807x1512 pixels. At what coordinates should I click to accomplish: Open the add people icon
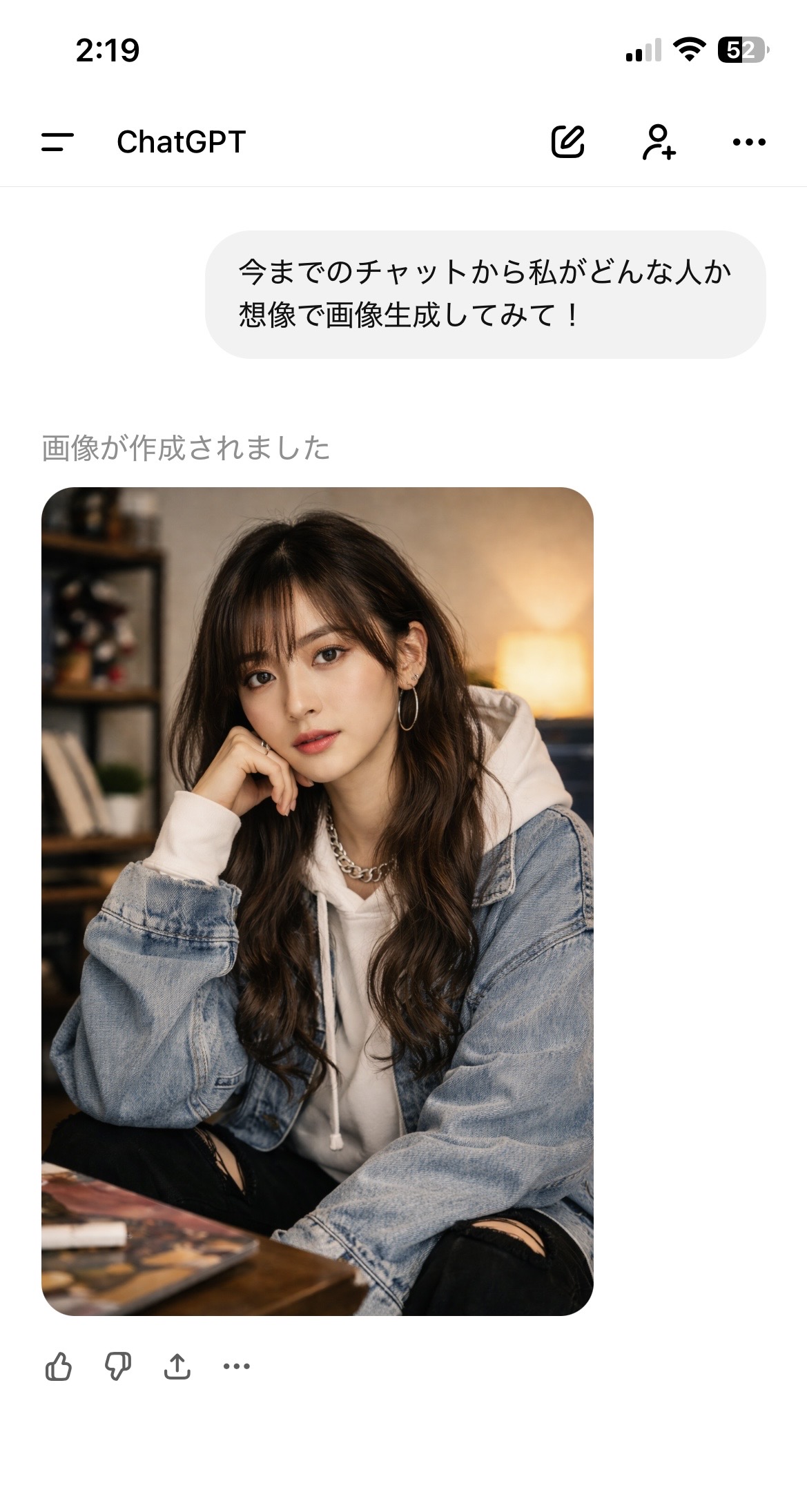(x=659, y=142)
